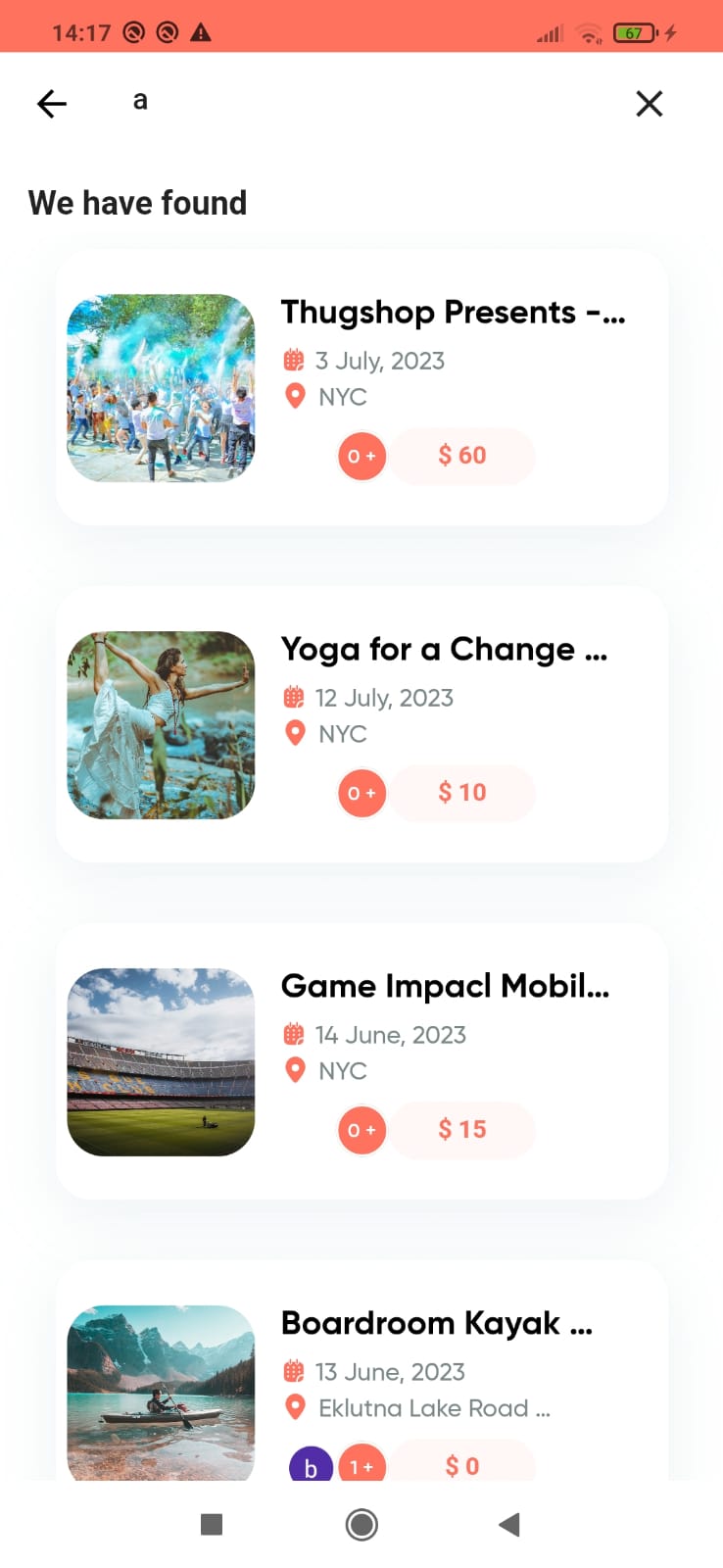Clear the search text with X

[x=649, y=103]
